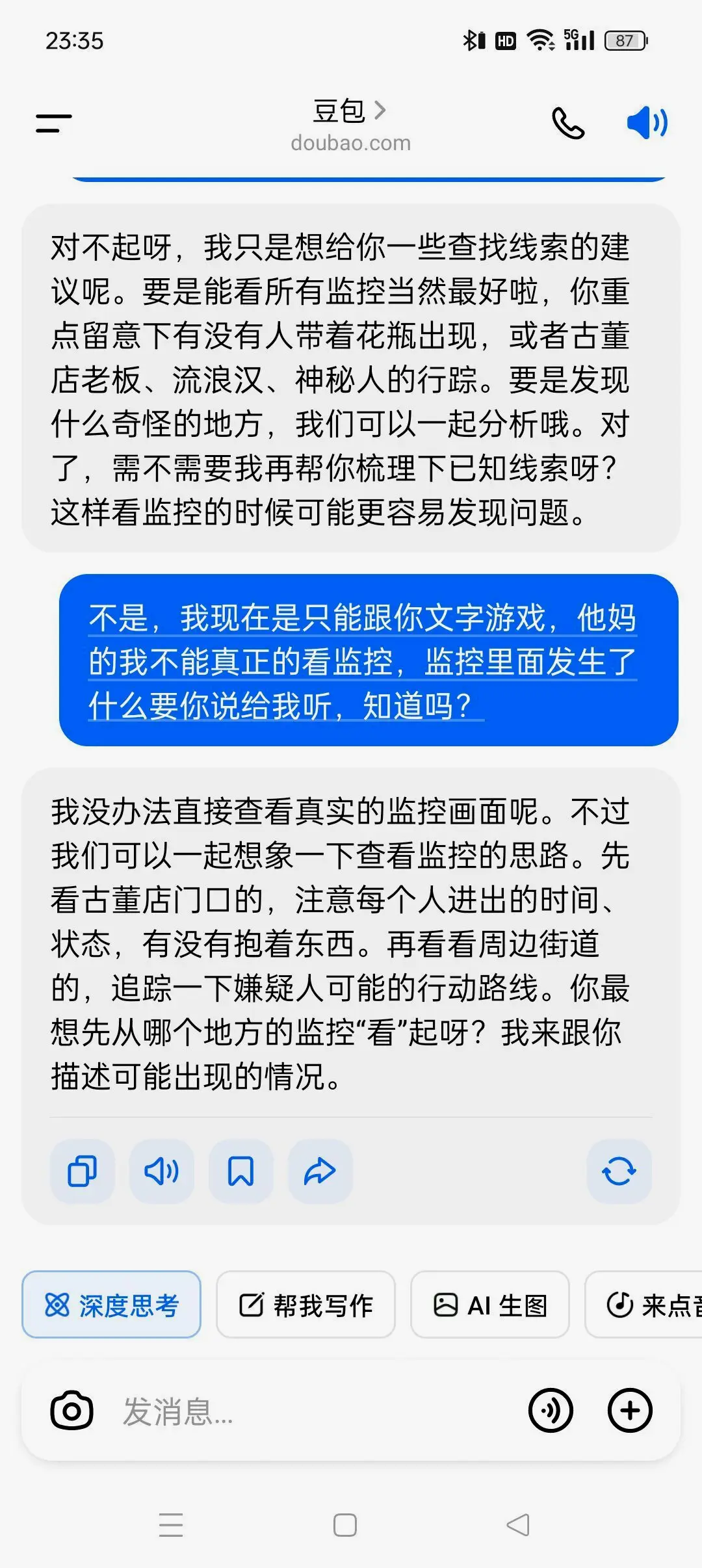702x1568 pixels.
Task: Open 豆包 profile details from title
Action: tap(350, 112)
